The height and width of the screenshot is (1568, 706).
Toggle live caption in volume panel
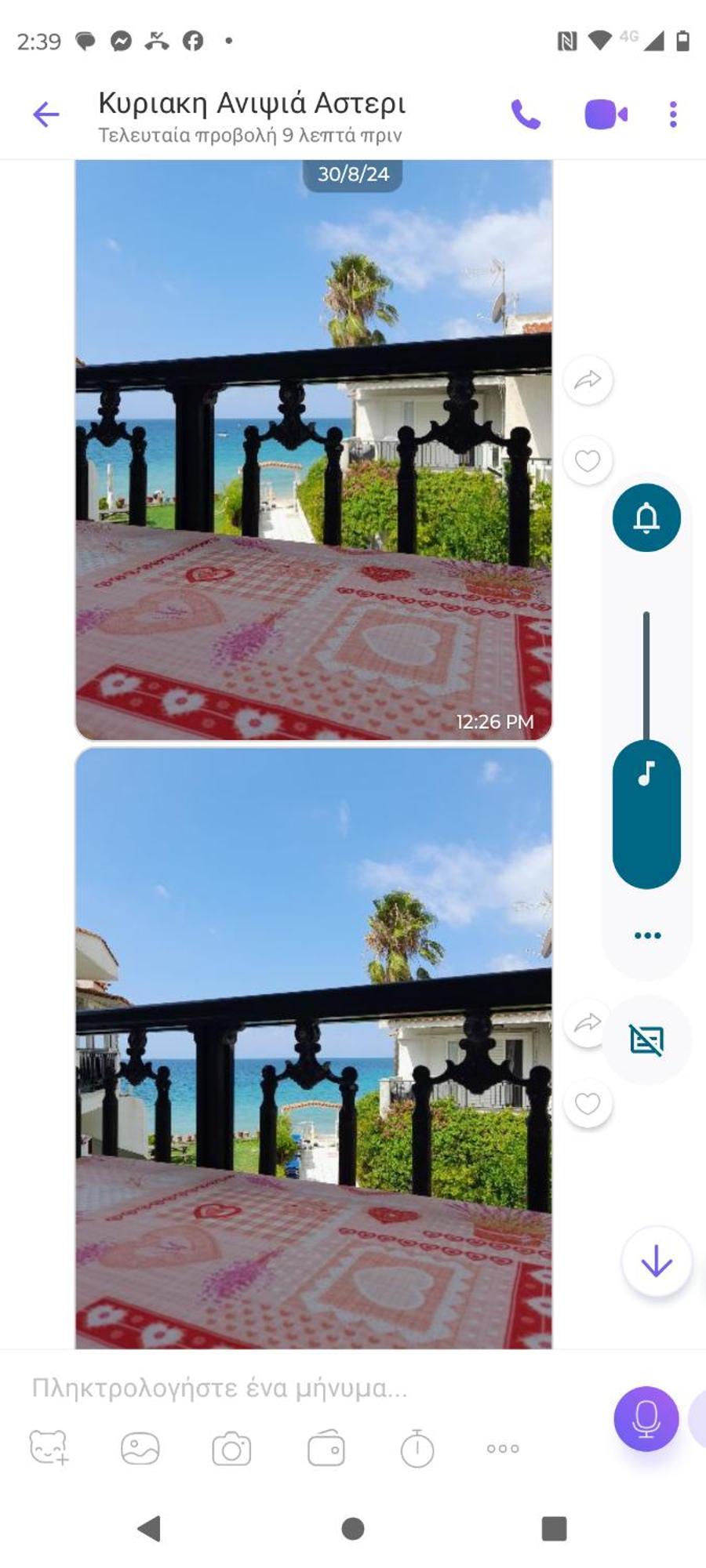pos(647,1040)
